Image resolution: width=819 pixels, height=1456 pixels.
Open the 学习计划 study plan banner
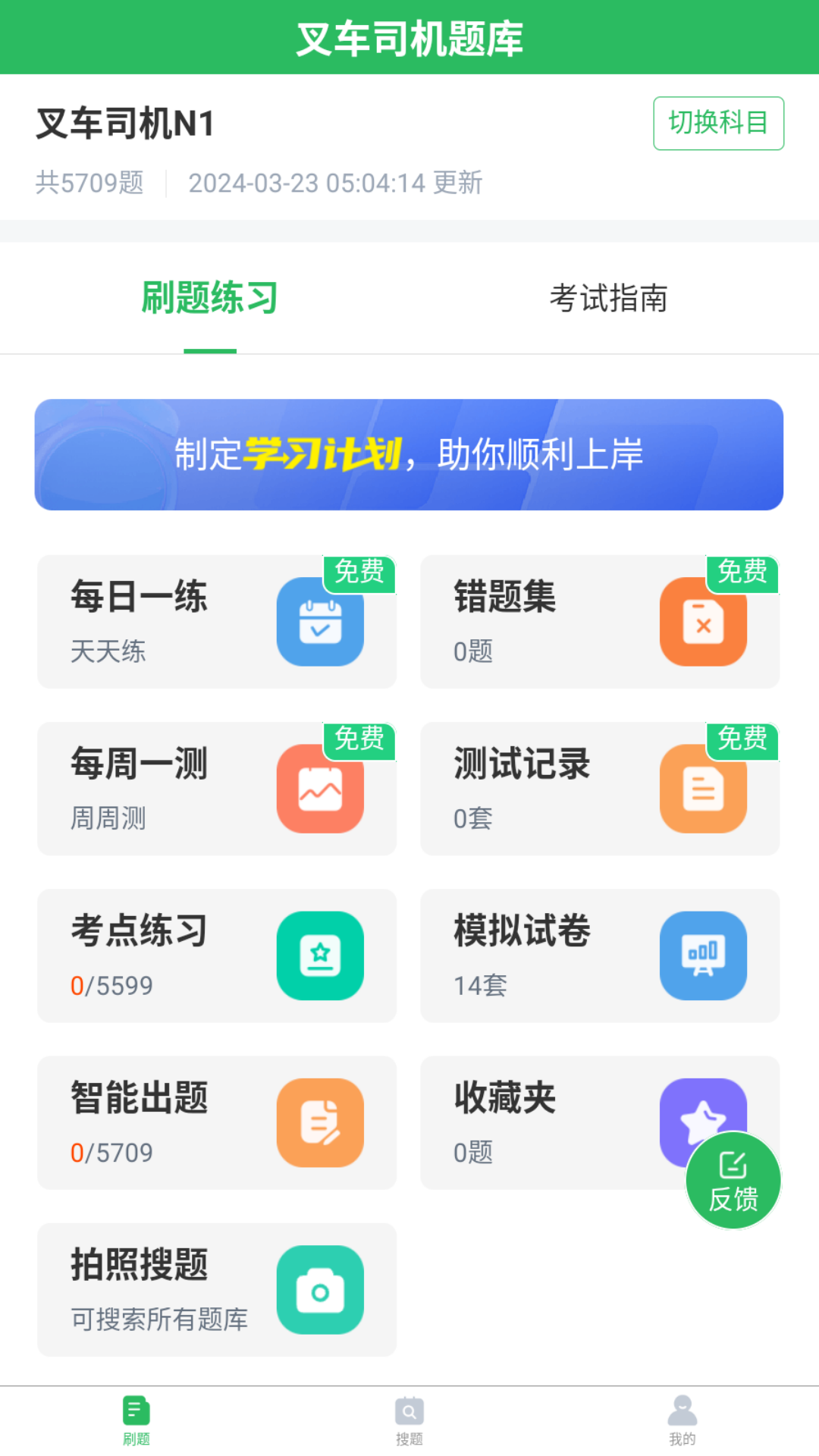click(x=409, y=455)
